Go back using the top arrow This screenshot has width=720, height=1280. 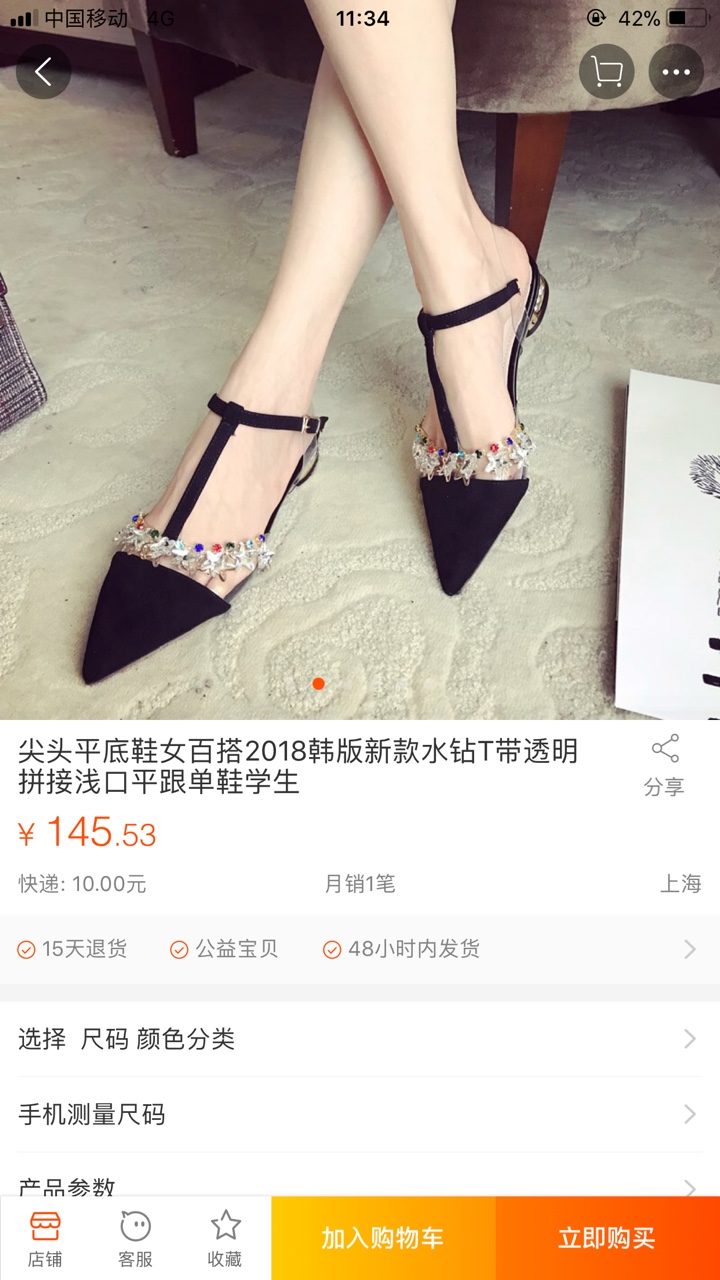pos(43,71)
